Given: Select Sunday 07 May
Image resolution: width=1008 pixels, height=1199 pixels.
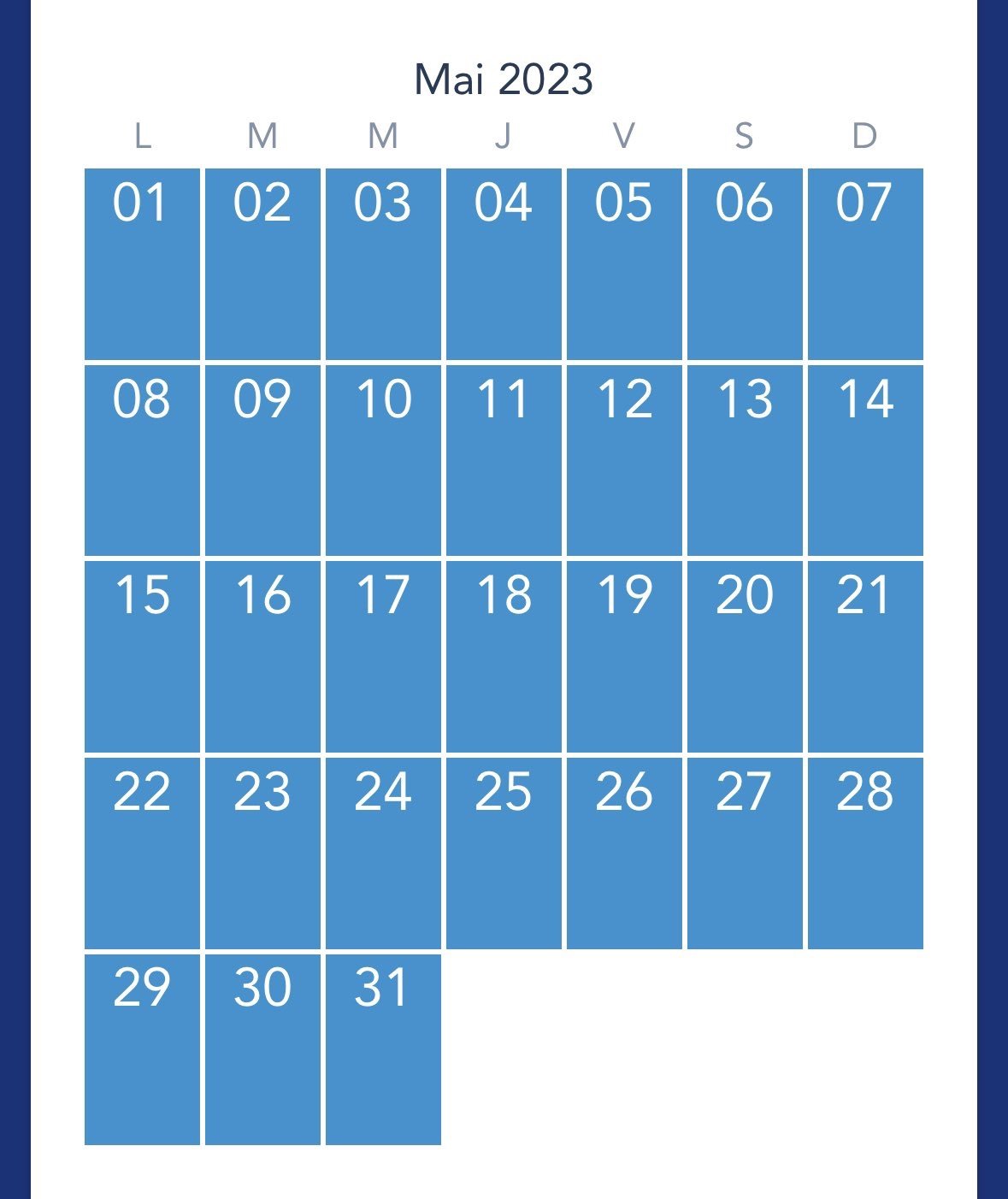Looking at the screenshot, I should click(x=865, y=264).
